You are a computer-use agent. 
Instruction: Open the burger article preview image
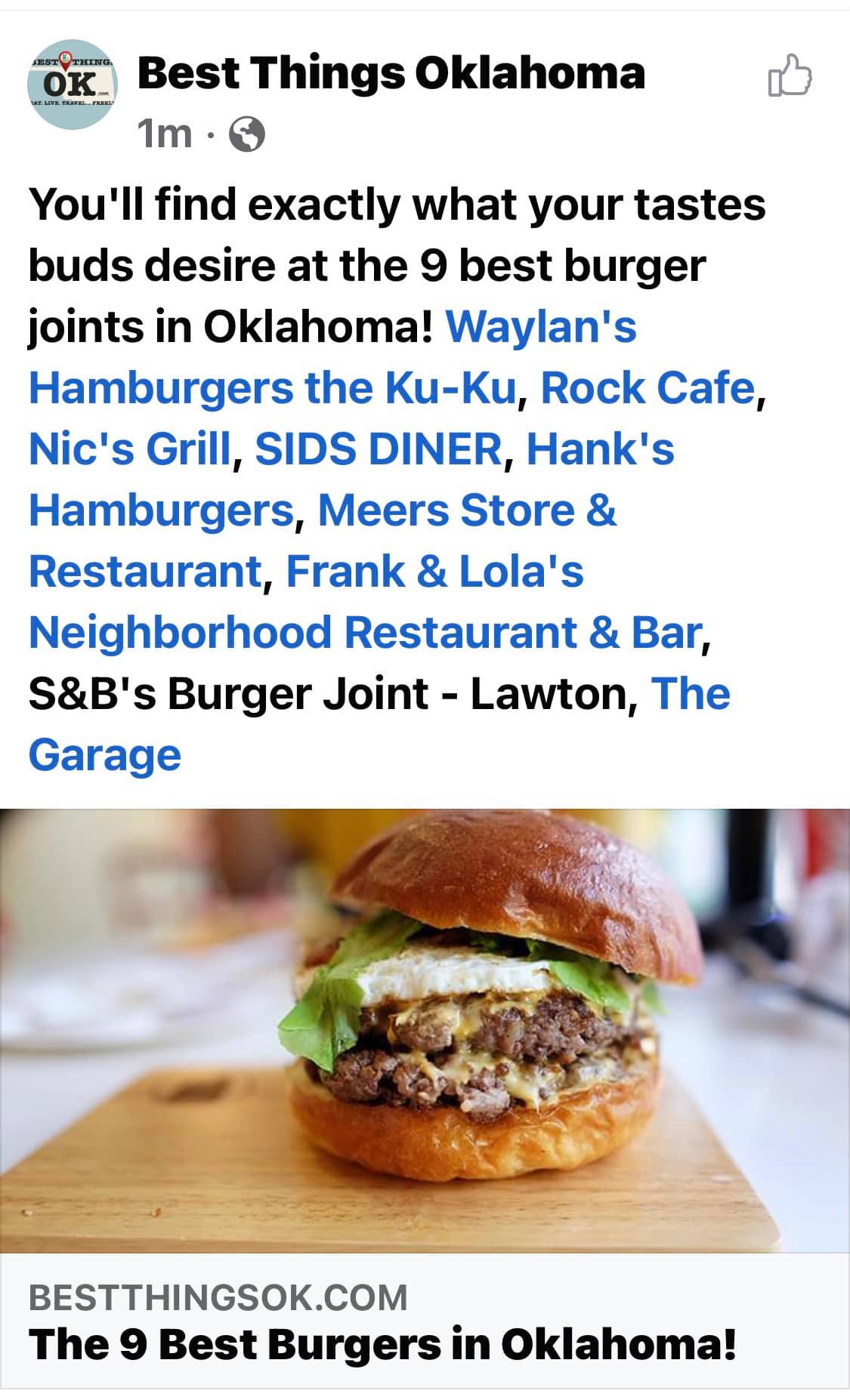[425, 1031]
